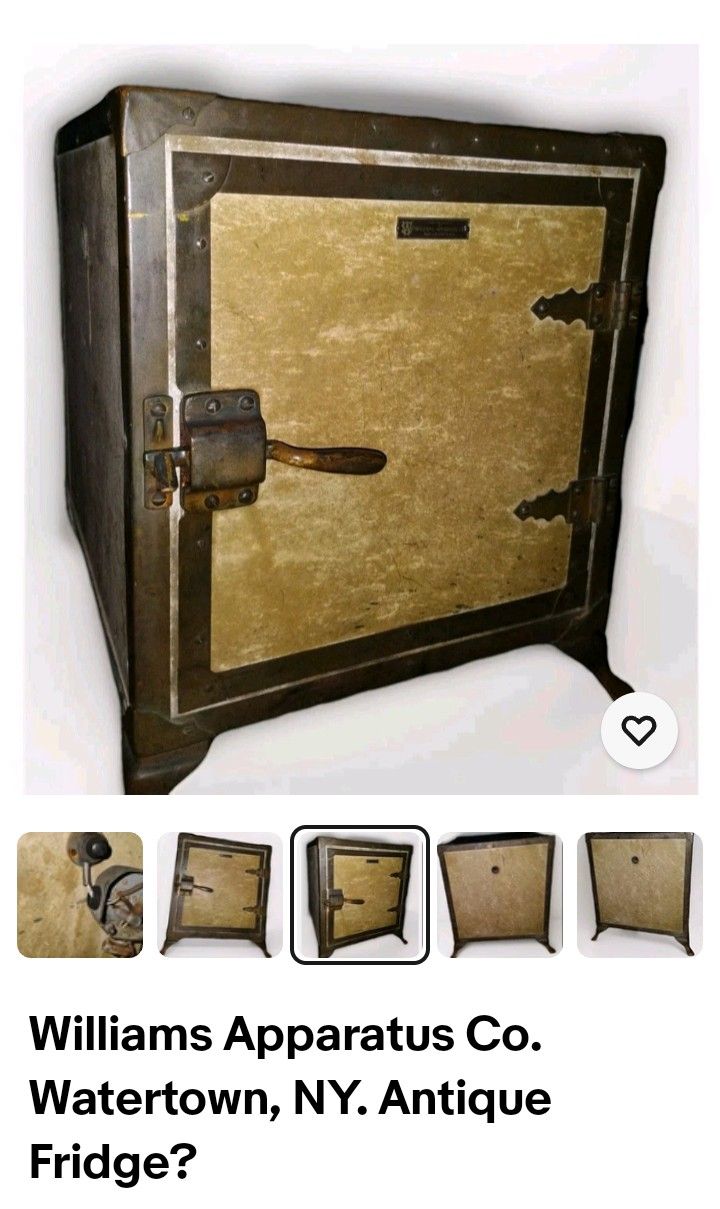Select the first thumbnail showing the latch close-up
Image resolution: width=720 pixels, height=1209 pixels.
click(80, 895)
